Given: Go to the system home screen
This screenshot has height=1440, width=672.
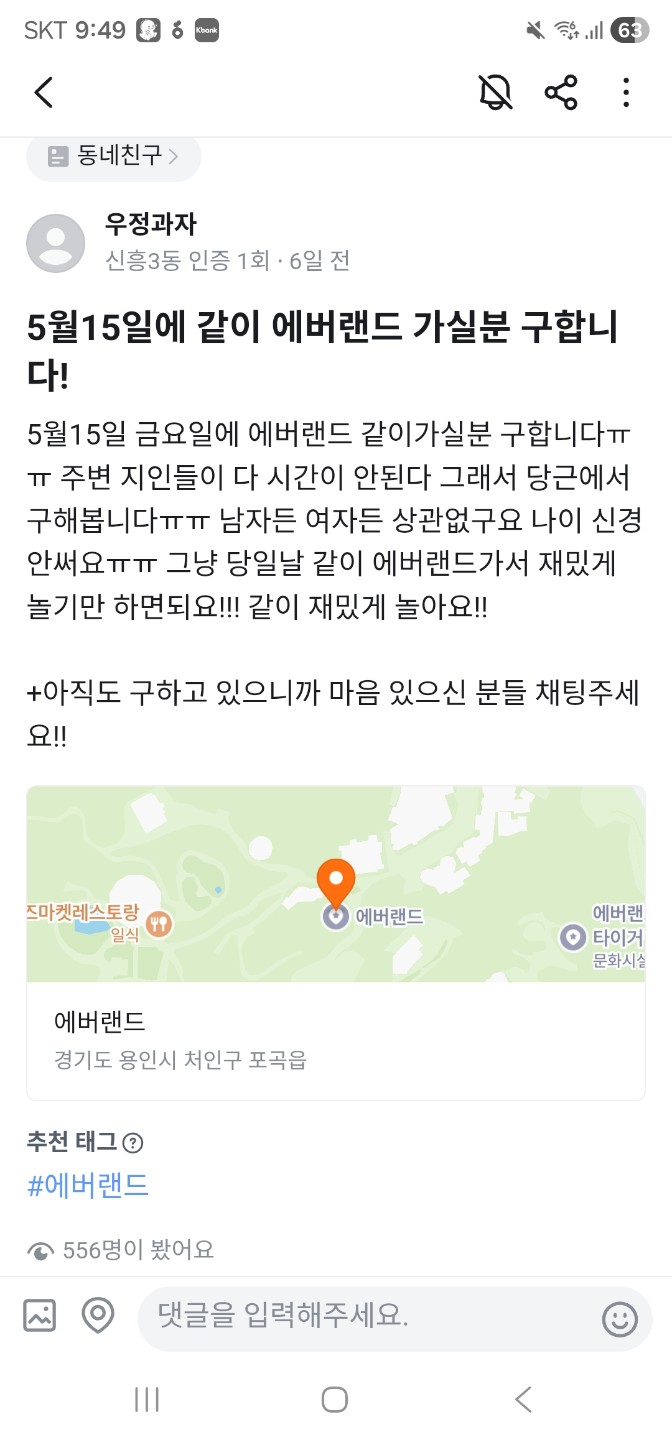Looking at the screenshot, I should (335, 1400).
